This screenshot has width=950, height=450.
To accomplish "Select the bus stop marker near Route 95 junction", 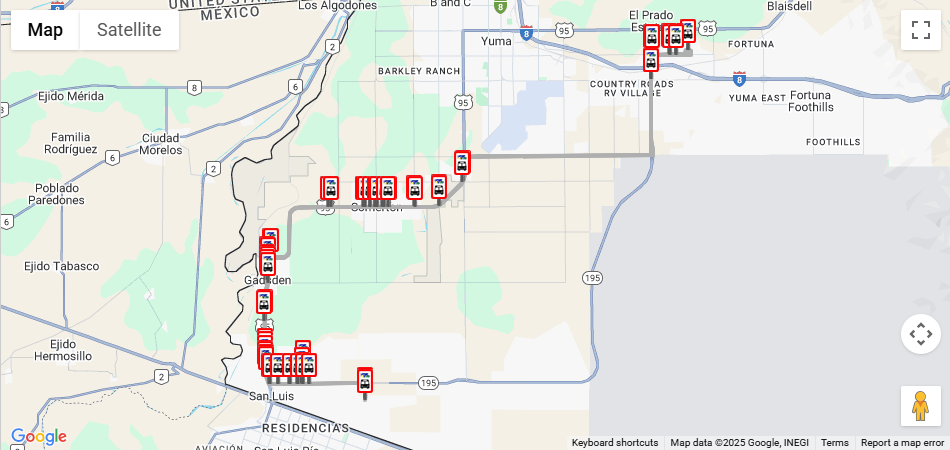I will (x=462, y=162).
